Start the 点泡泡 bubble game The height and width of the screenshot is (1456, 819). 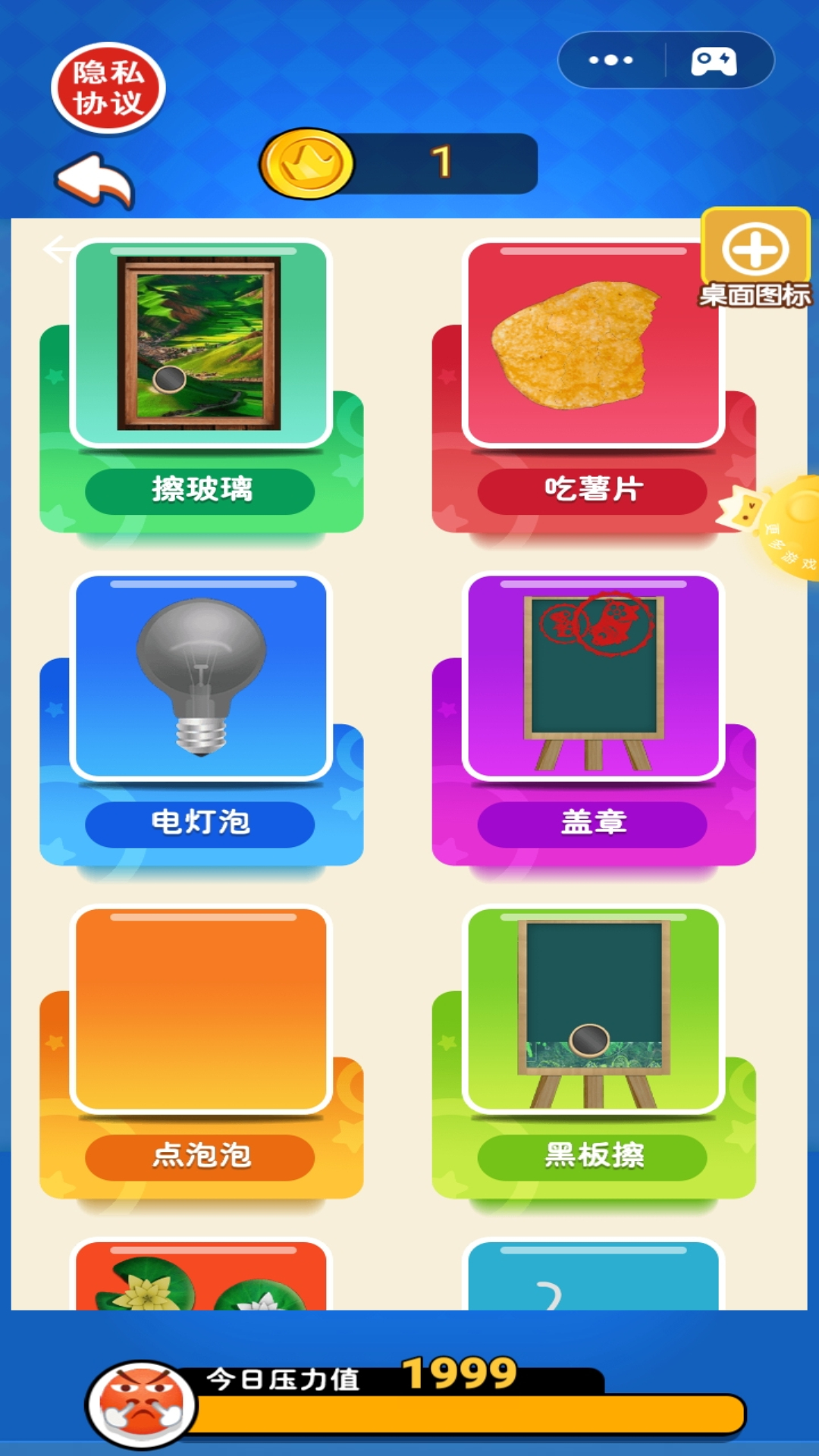point(201,1054)
